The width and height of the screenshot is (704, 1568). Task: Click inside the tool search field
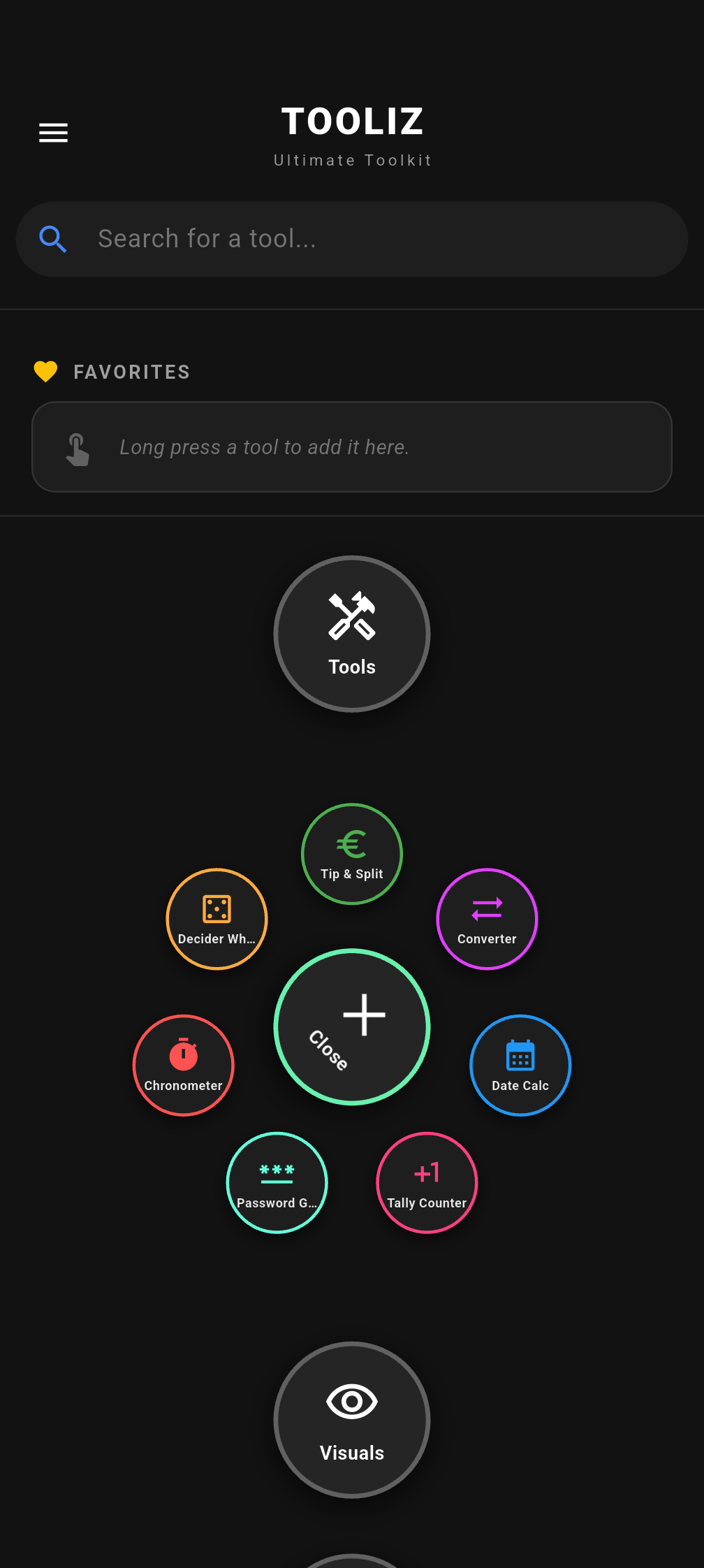point(349,239)
